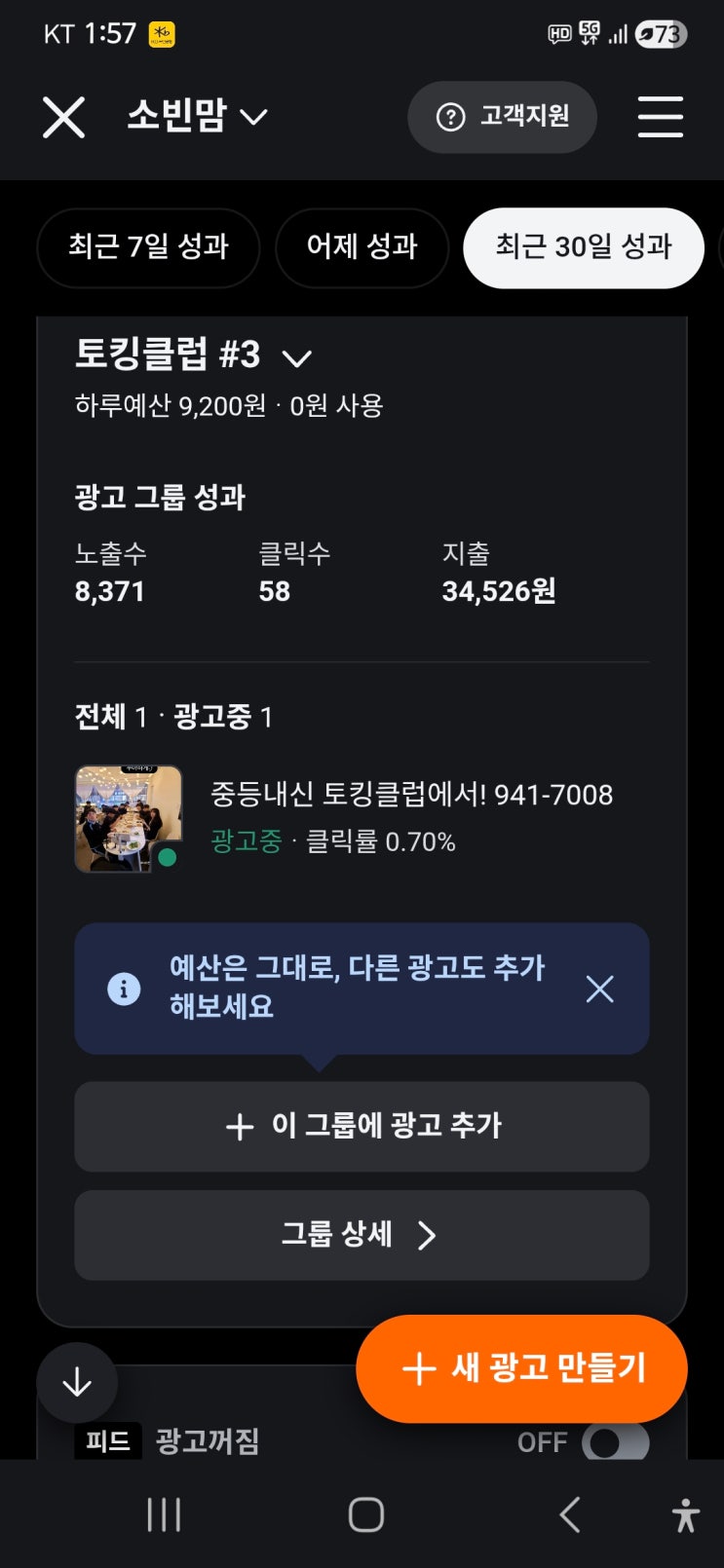Switch to 최근 7일 성과 tab
This screenshot has width=724, height=1568.
[x=148, y=247]
